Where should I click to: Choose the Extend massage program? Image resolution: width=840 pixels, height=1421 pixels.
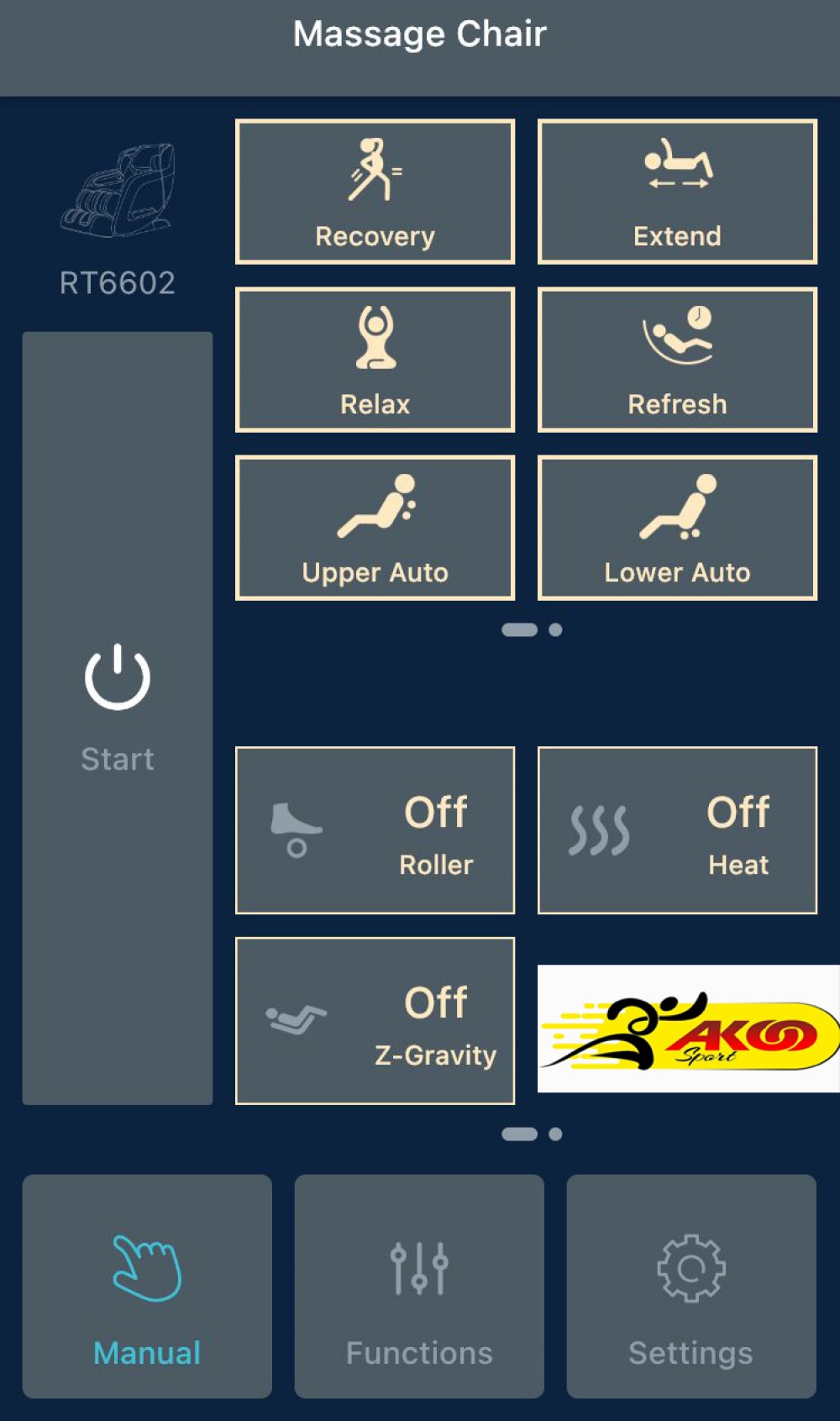(x=677, y=192)
